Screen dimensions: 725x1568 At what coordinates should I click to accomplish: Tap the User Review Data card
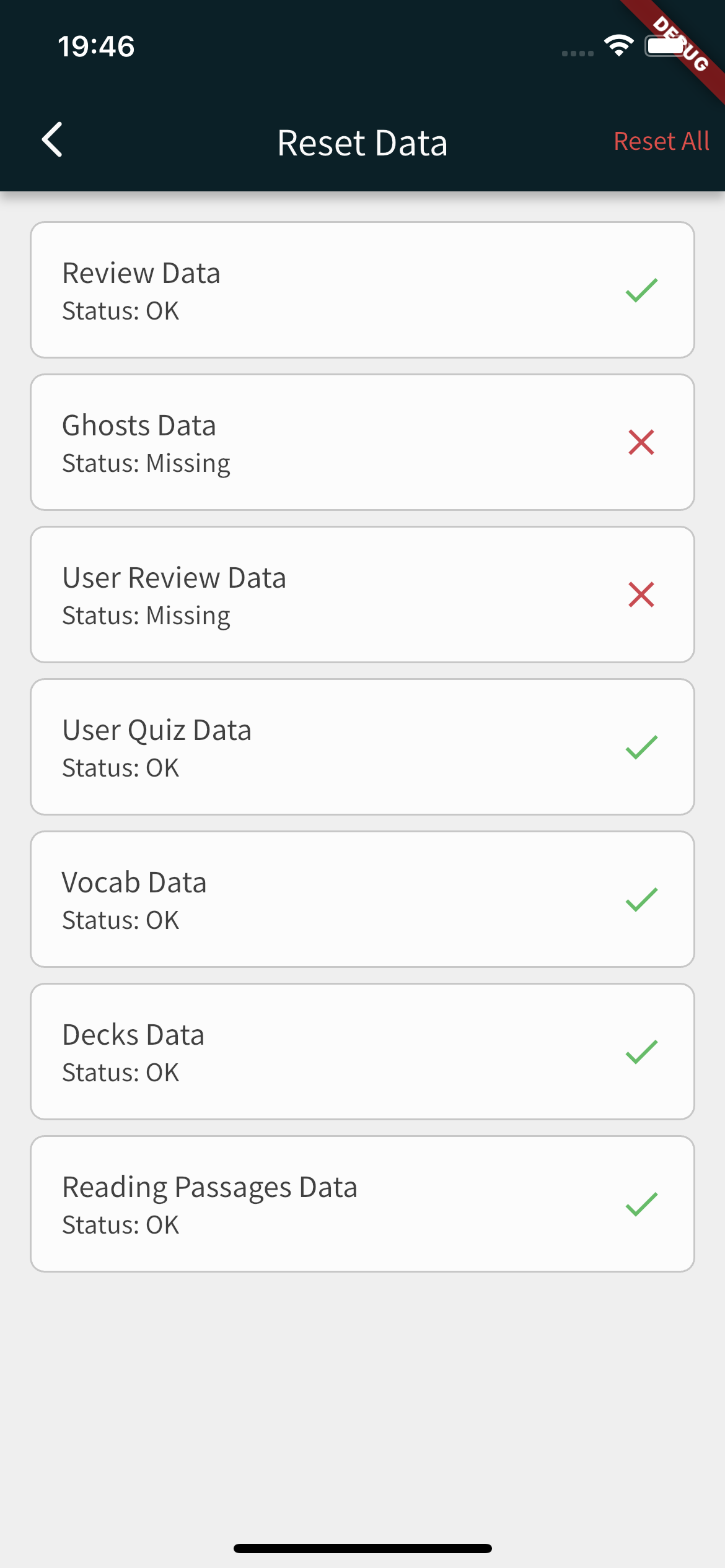pos(362,595)
